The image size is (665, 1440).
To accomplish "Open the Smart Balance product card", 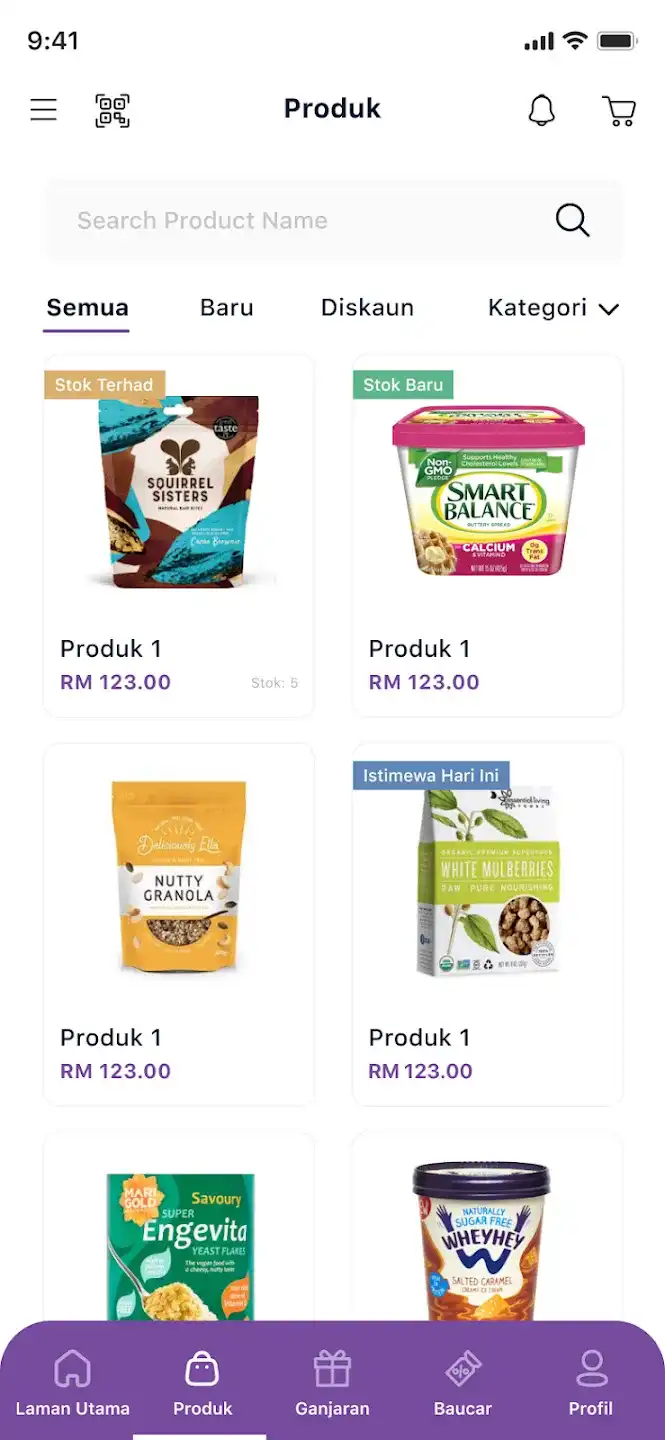I will tap(488, 535).
